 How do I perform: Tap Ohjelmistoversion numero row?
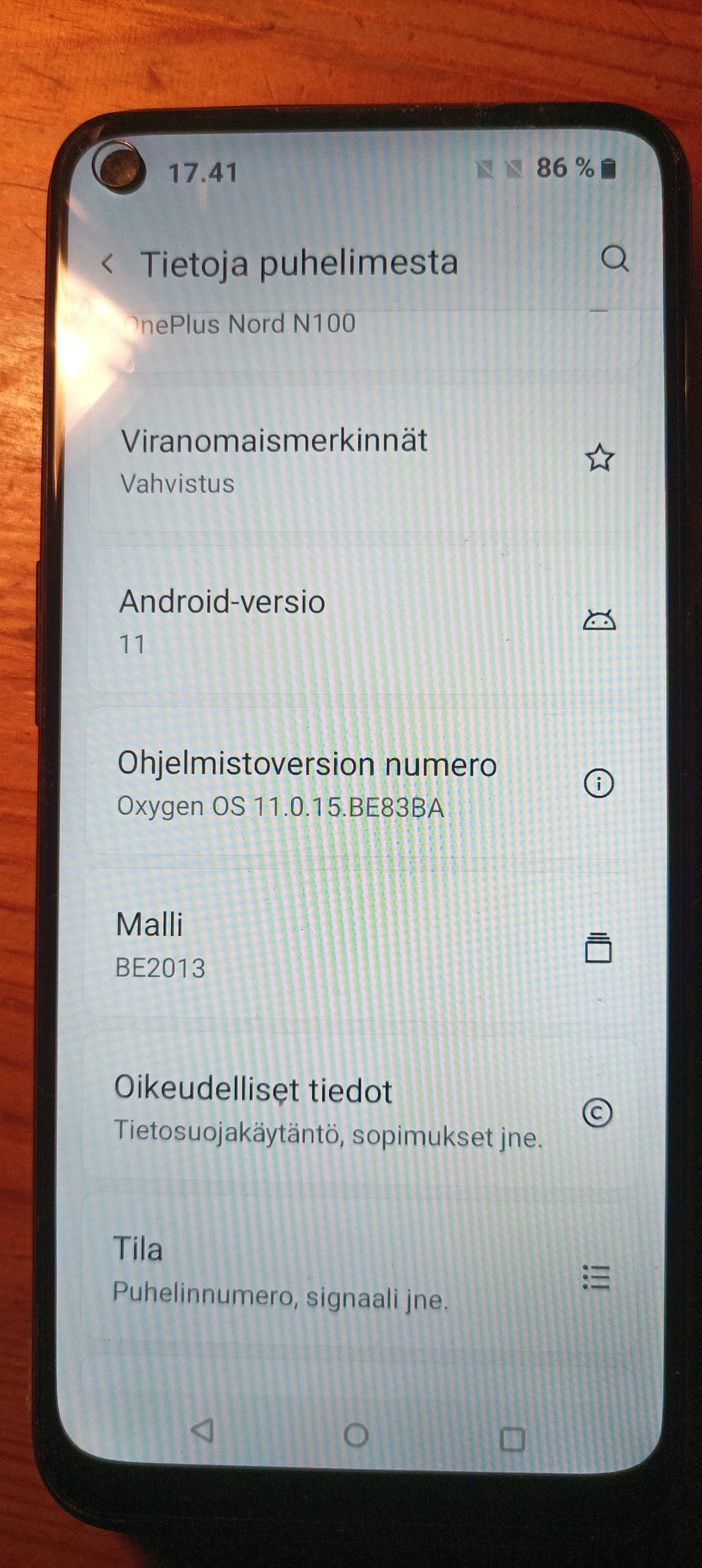(363, 783)
